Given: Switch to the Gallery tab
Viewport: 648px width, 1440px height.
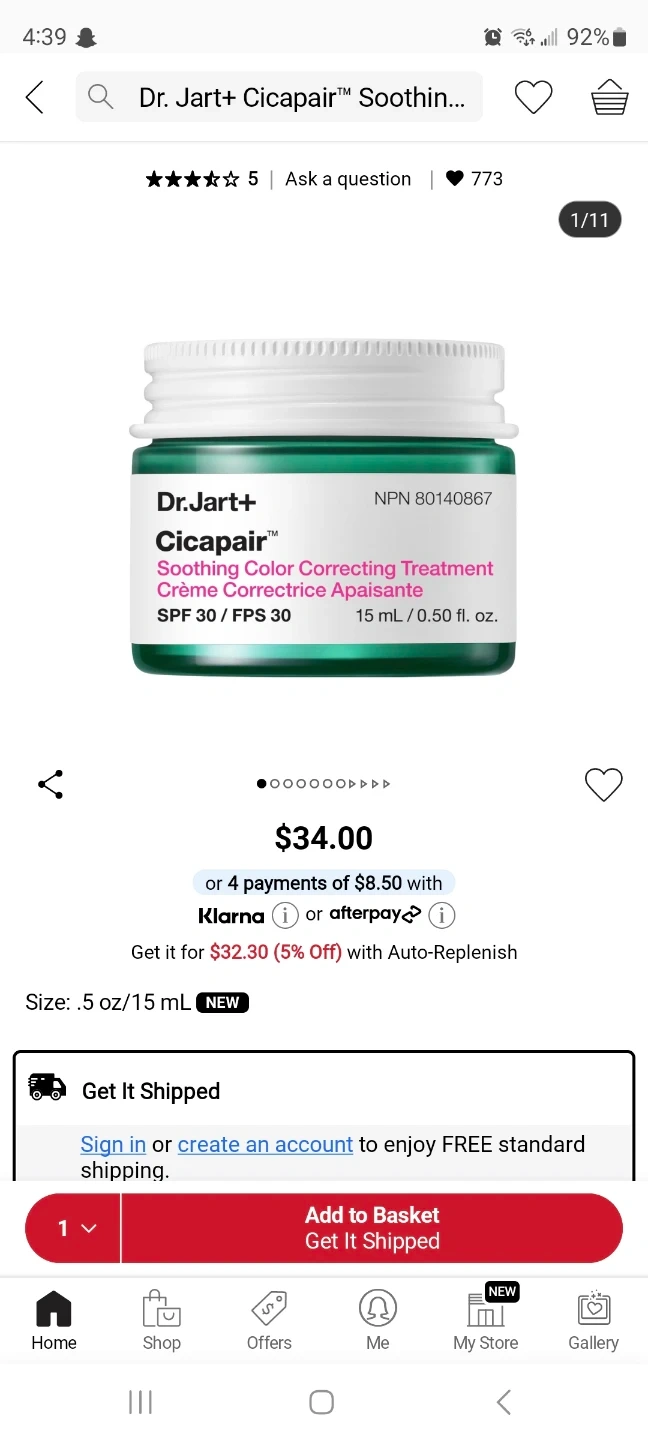Looking at the screenshot, I should pyautogui.click(x=594, y=1320).
